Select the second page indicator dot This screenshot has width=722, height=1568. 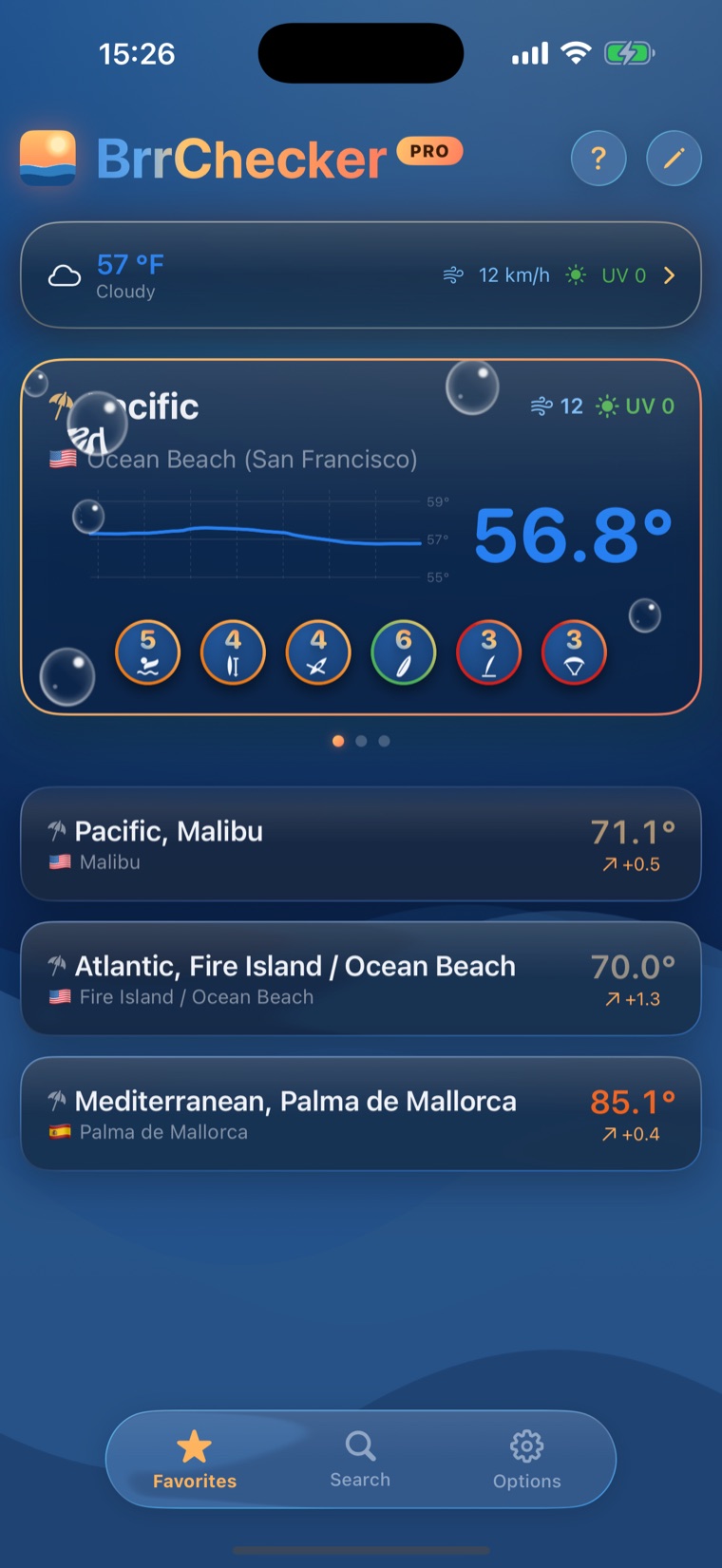click(361, 741)
